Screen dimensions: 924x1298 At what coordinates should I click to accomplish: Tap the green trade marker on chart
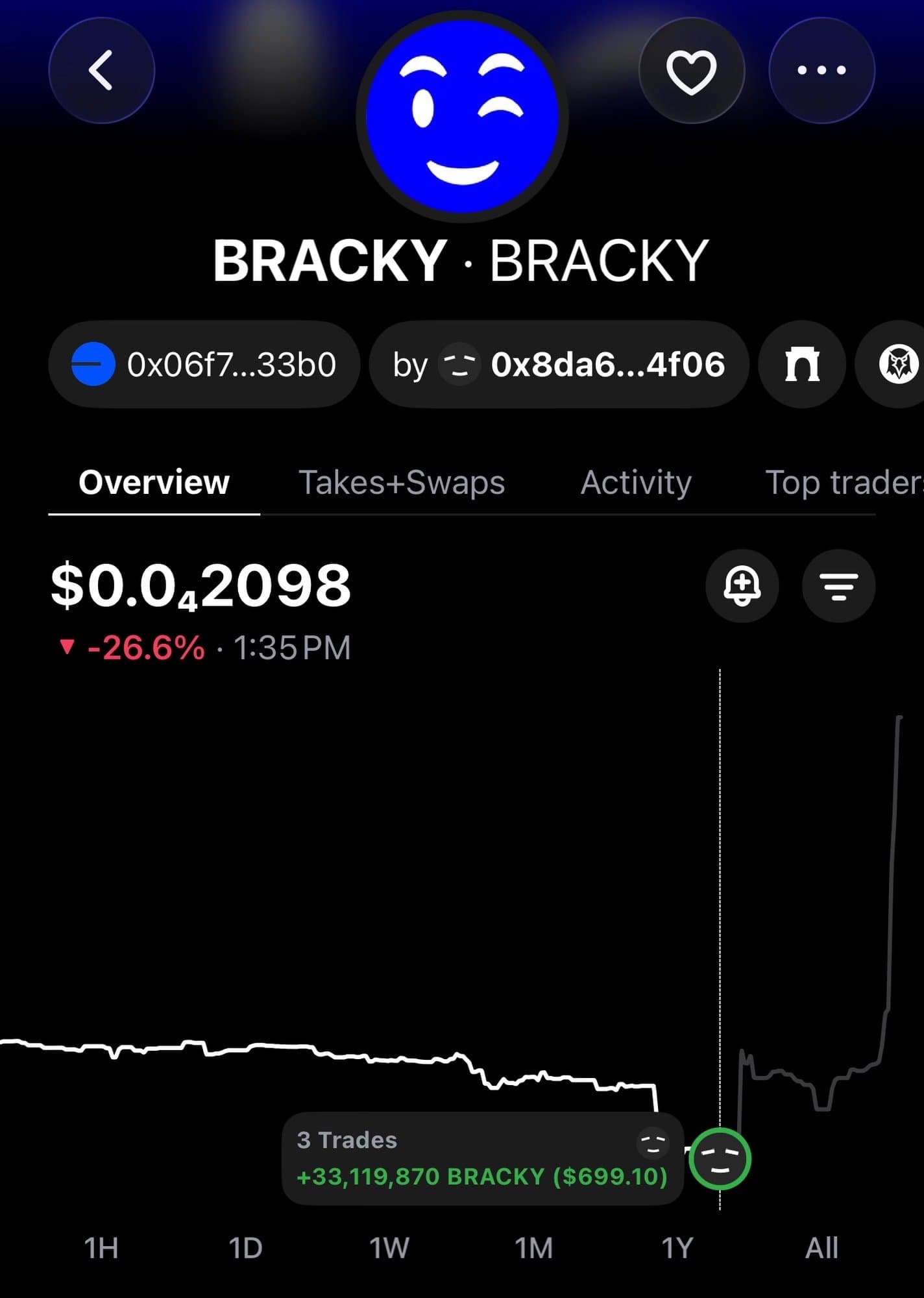[720, 1159]
